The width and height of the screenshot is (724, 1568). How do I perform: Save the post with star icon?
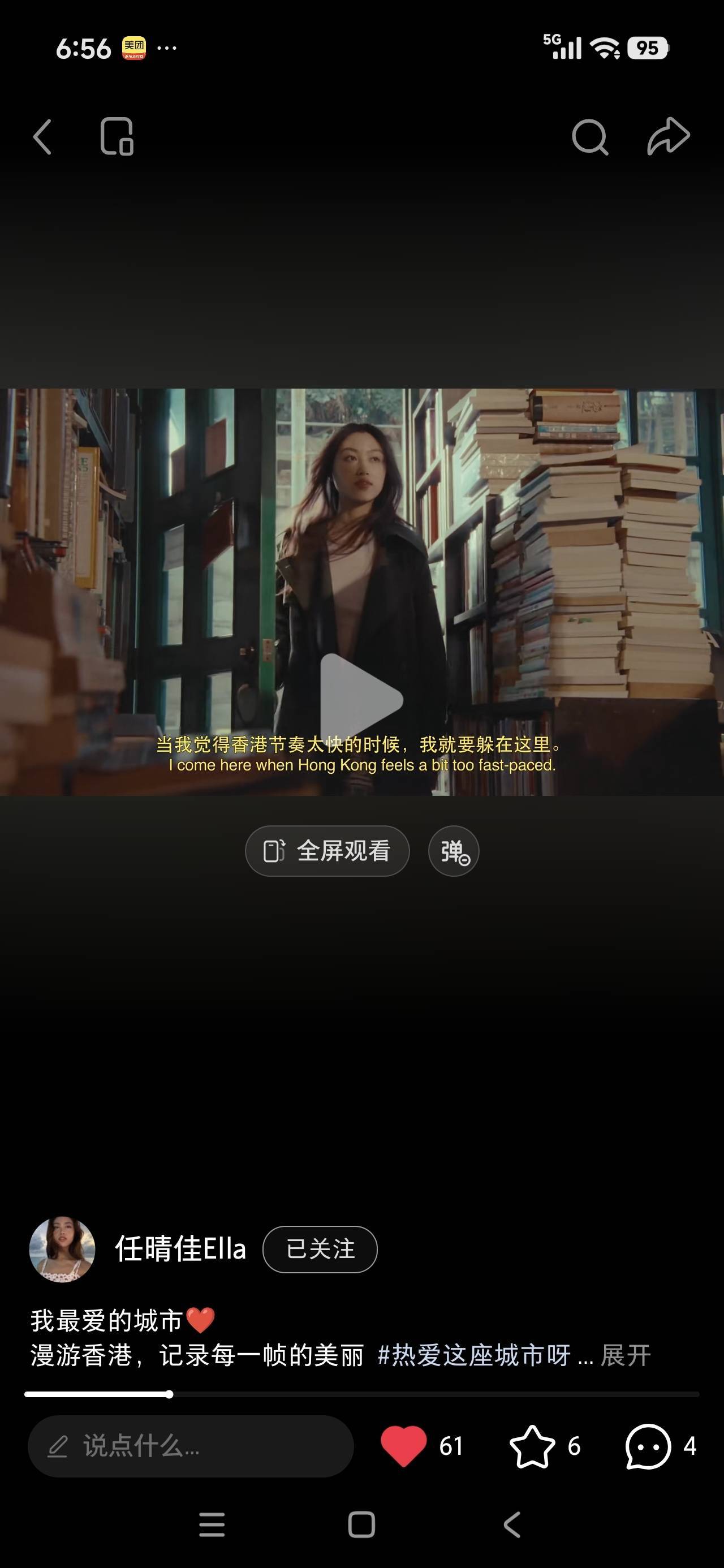tap(532, 1446)
